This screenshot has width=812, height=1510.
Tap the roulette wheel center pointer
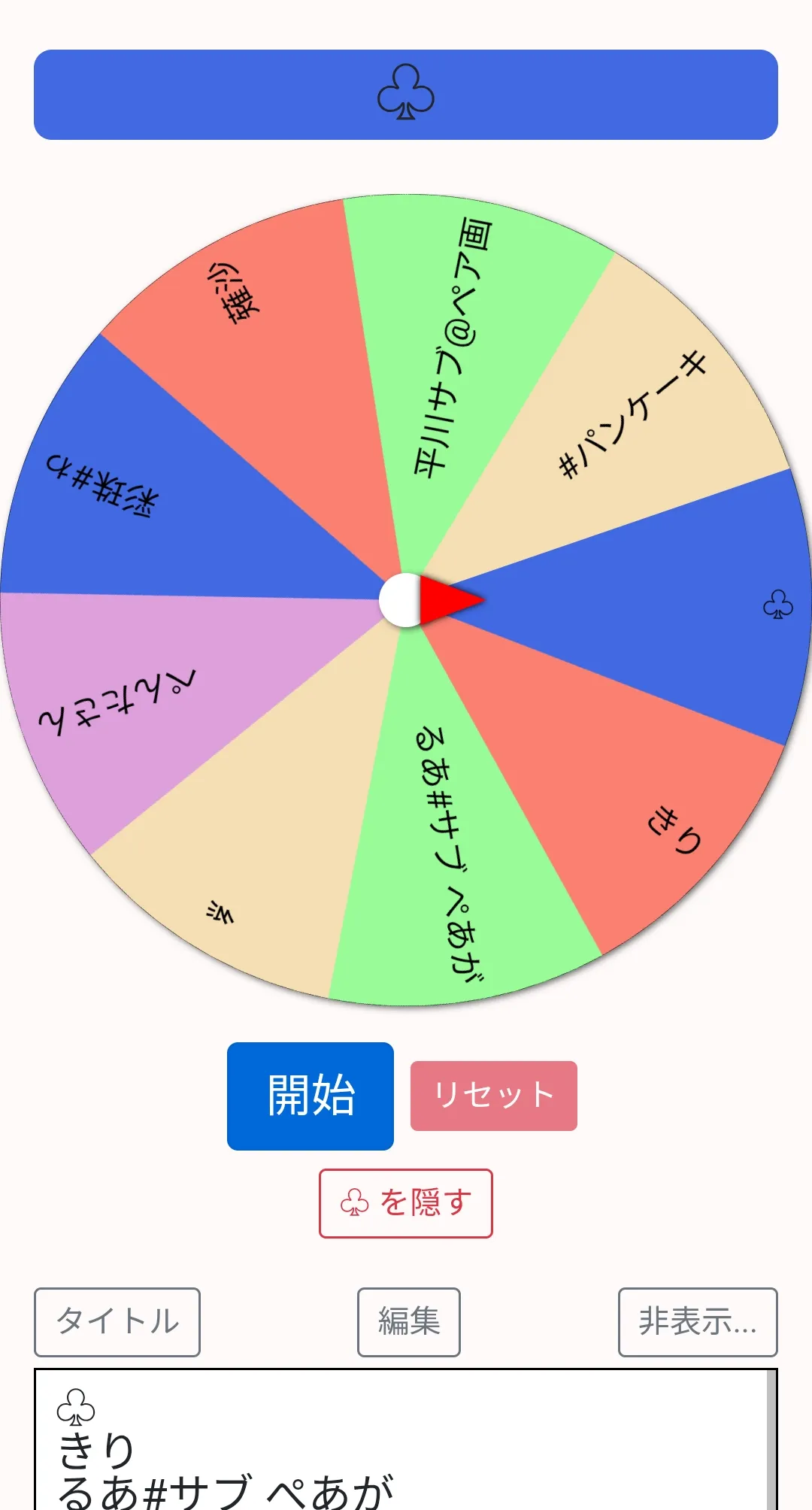(432, 600)
